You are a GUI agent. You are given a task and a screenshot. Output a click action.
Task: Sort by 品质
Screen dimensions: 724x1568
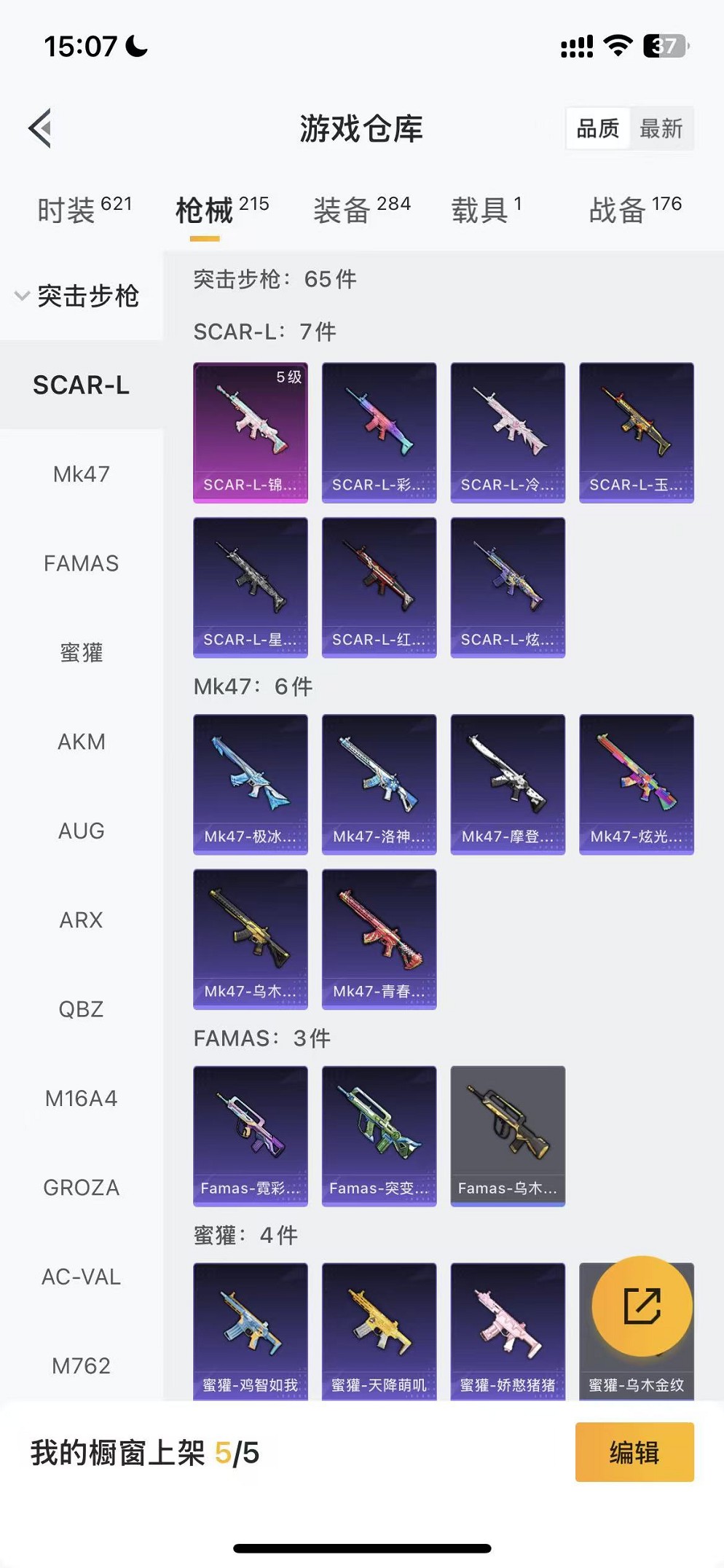point(597,129)
